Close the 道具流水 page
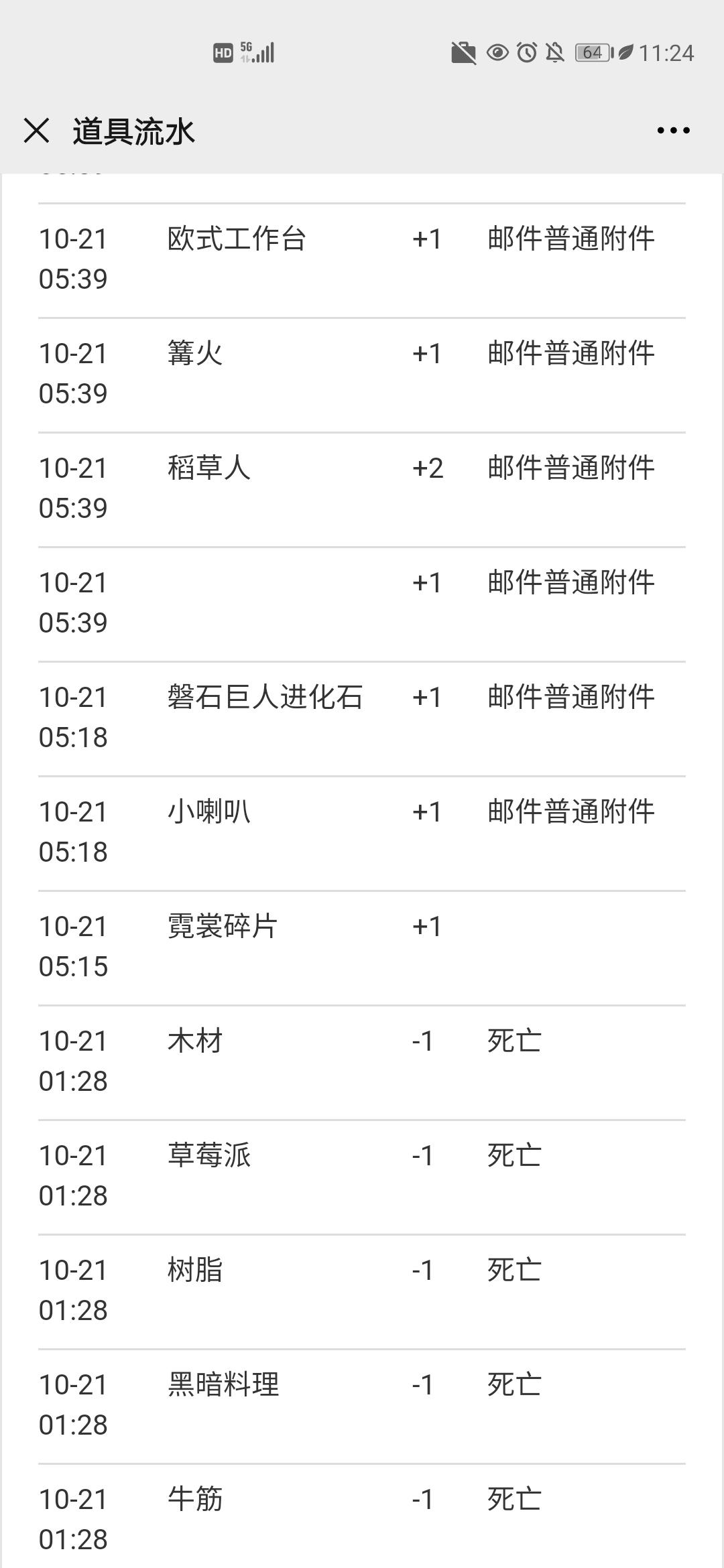Viewport: 724px width, 1568px height. coord(36,130)
